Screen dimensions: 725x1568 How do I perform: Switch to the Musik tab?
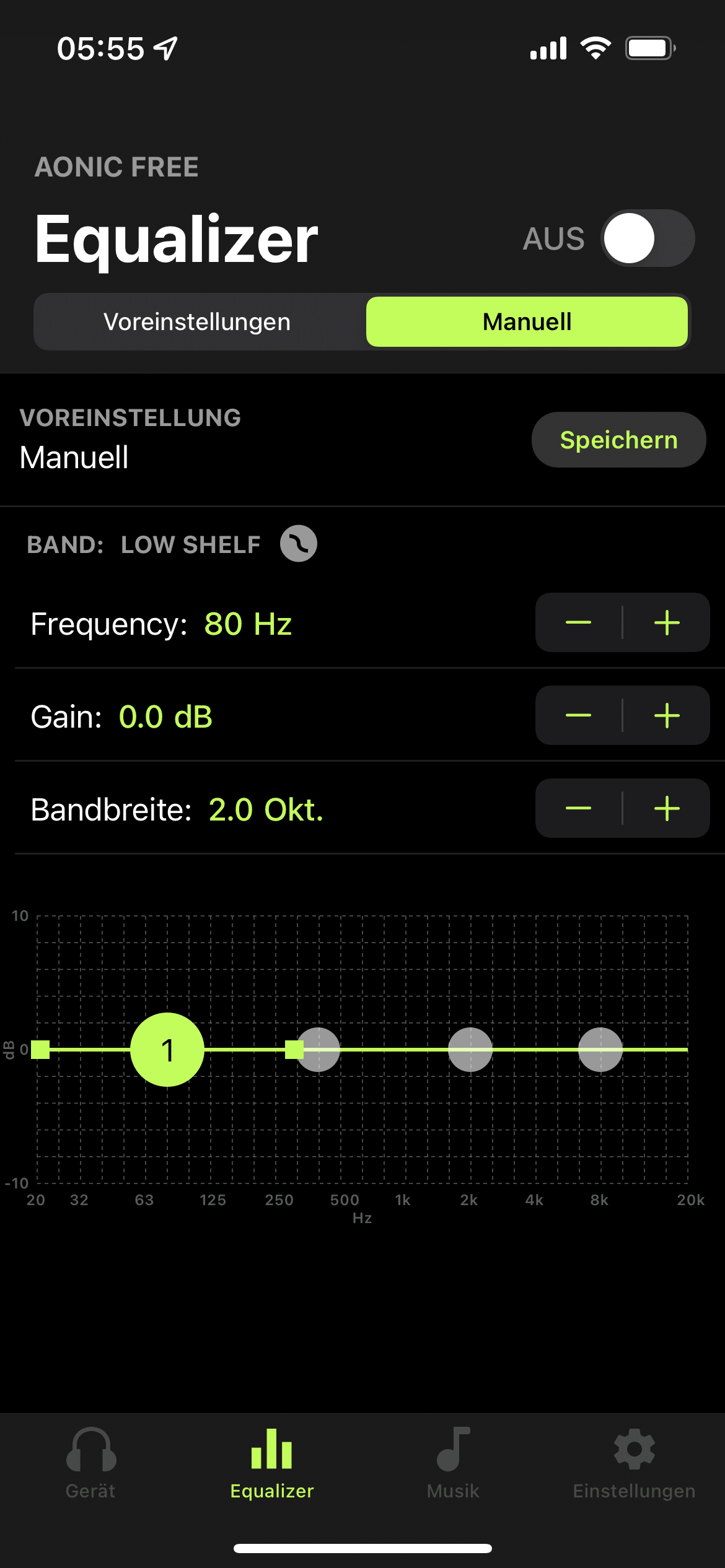[x=453, y=1465]
